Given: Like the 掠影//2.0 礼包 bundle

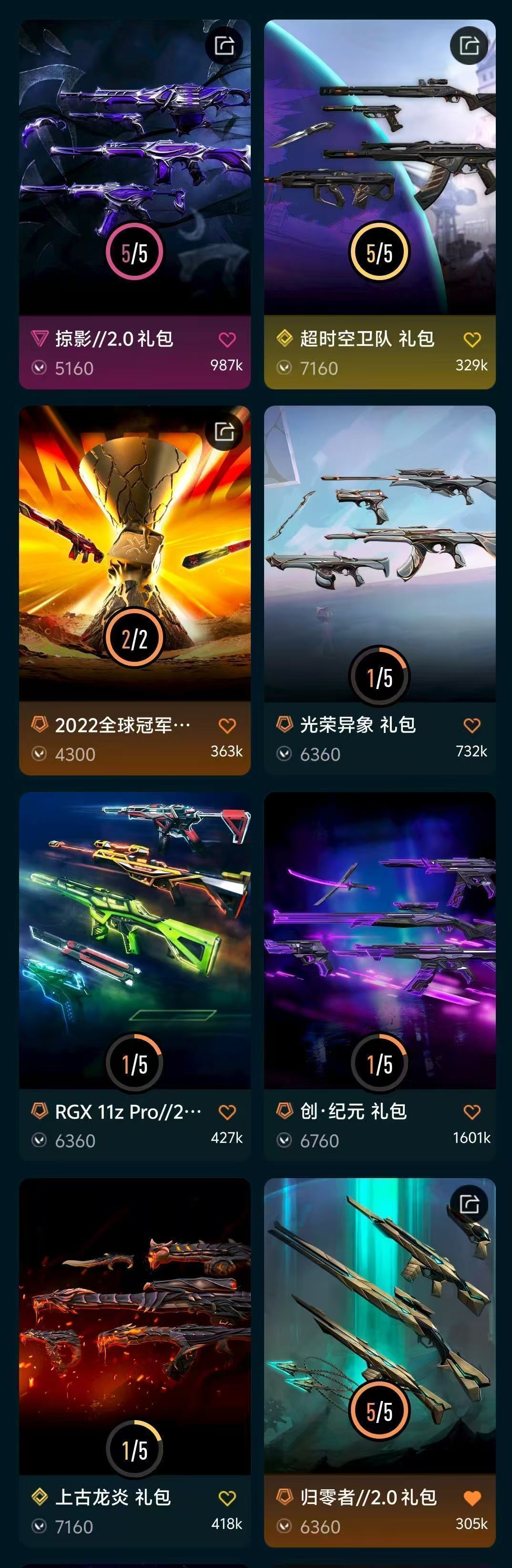Looking at the screenshot, I should 227,339.
